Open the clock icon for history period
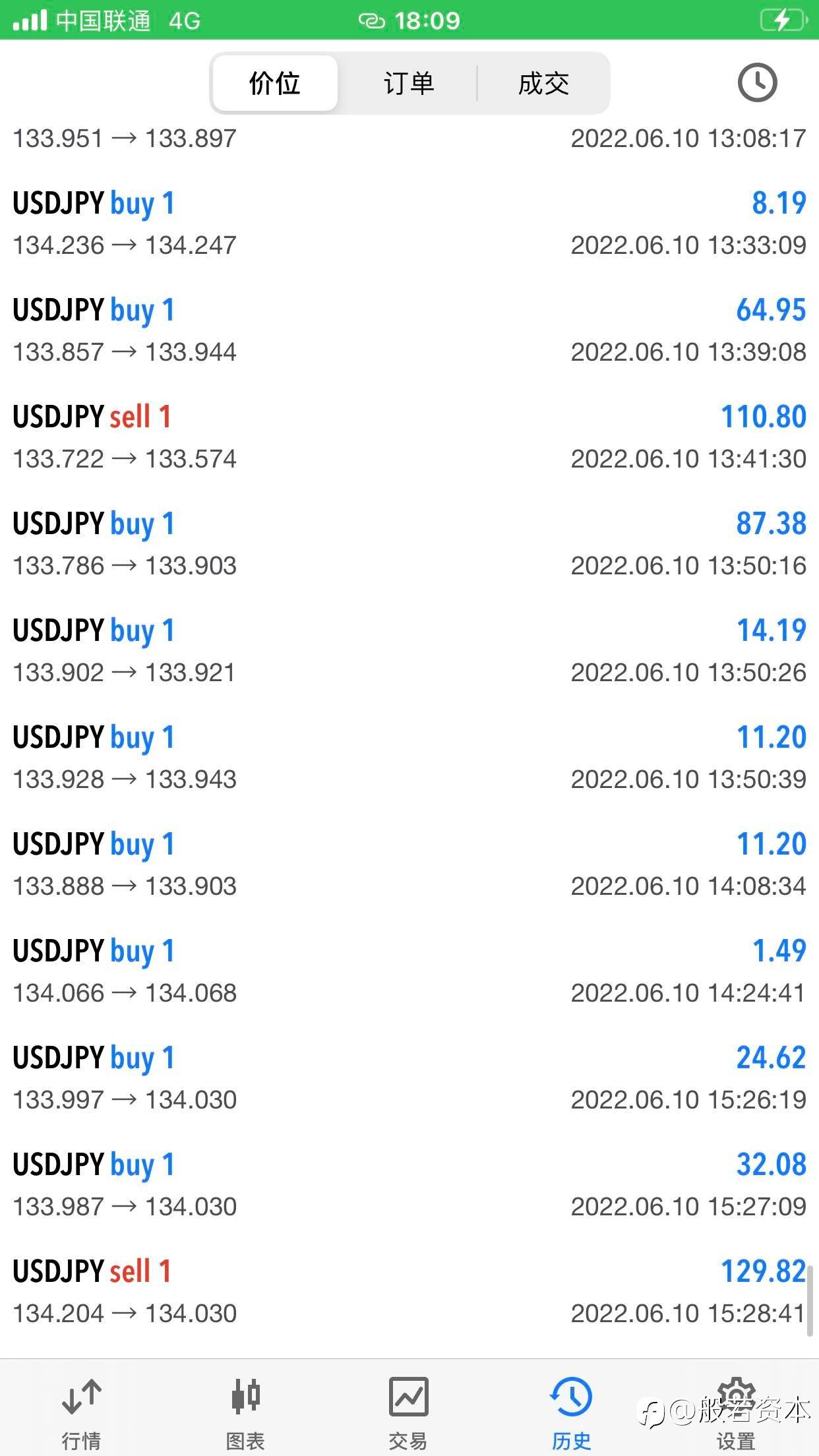Image resolution: width=819 pixels, height=1456 pixels. pos(756,83)
